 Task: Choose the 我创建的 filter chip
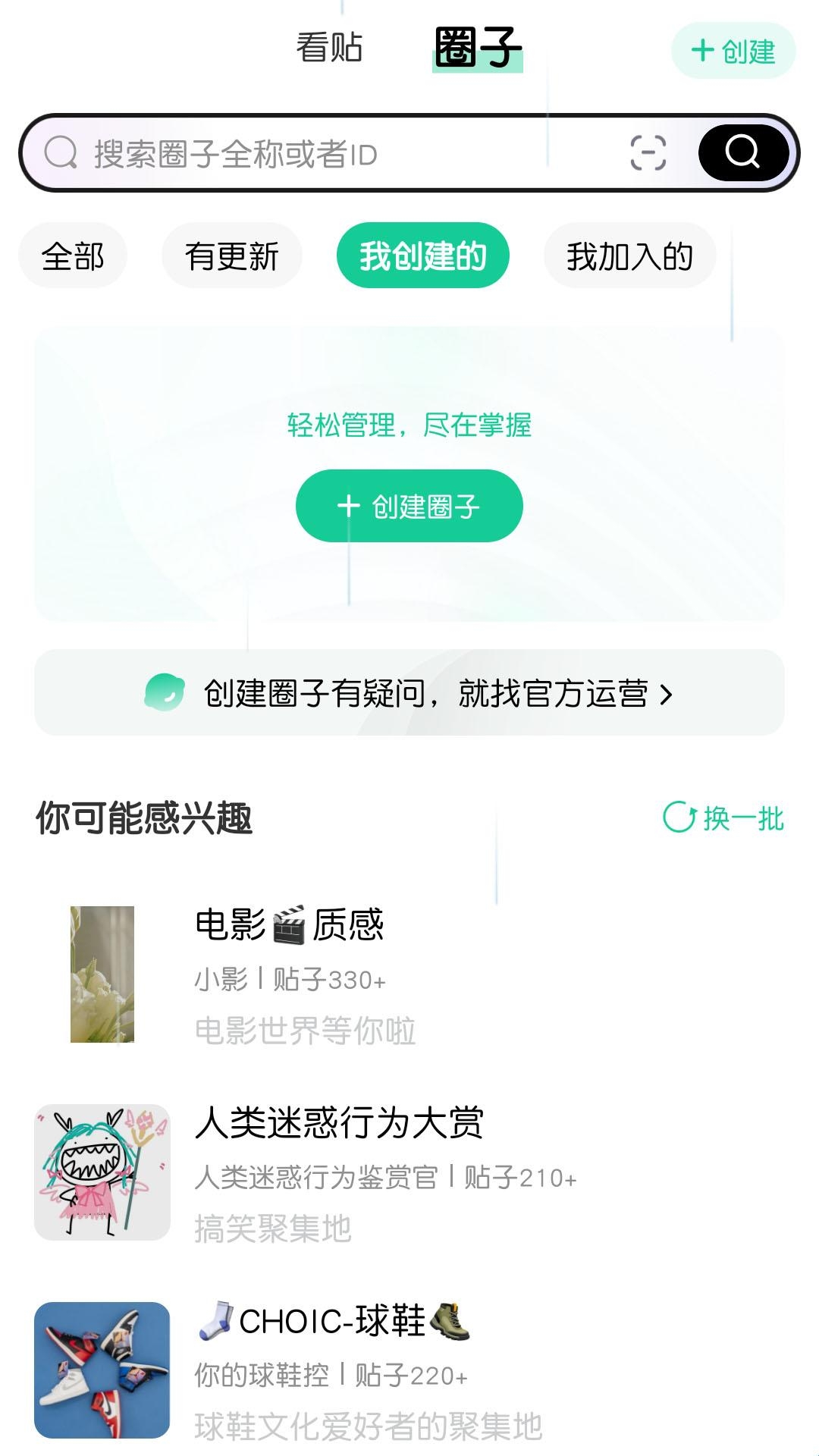coord(422,256)
